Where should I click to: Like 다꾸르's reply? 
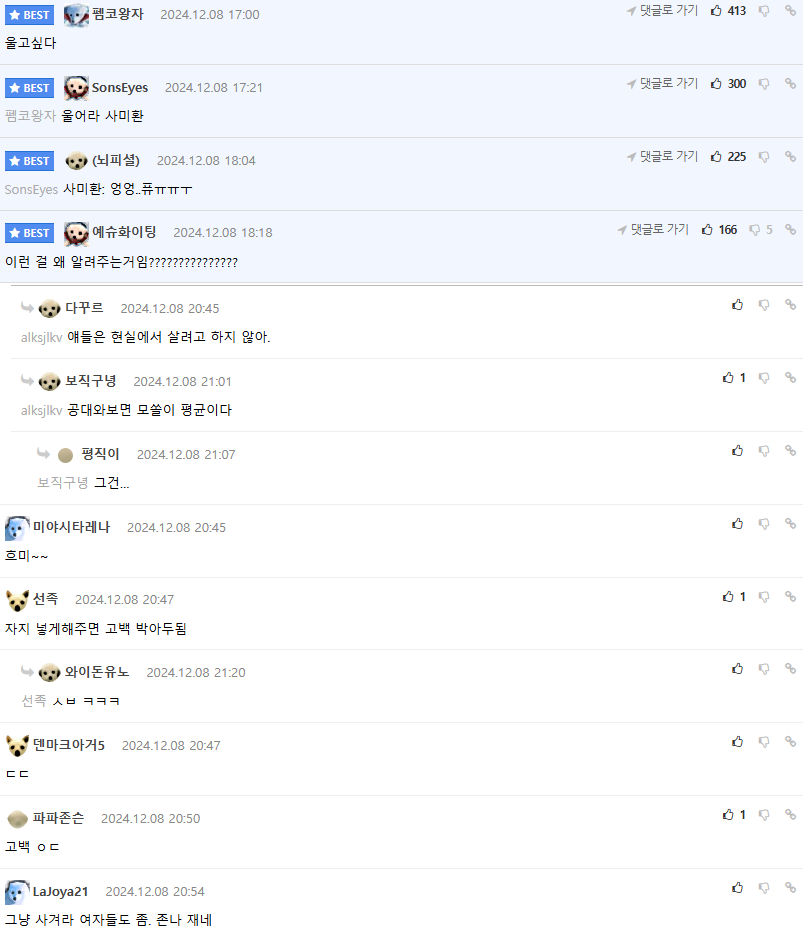(x=738, y=305)
